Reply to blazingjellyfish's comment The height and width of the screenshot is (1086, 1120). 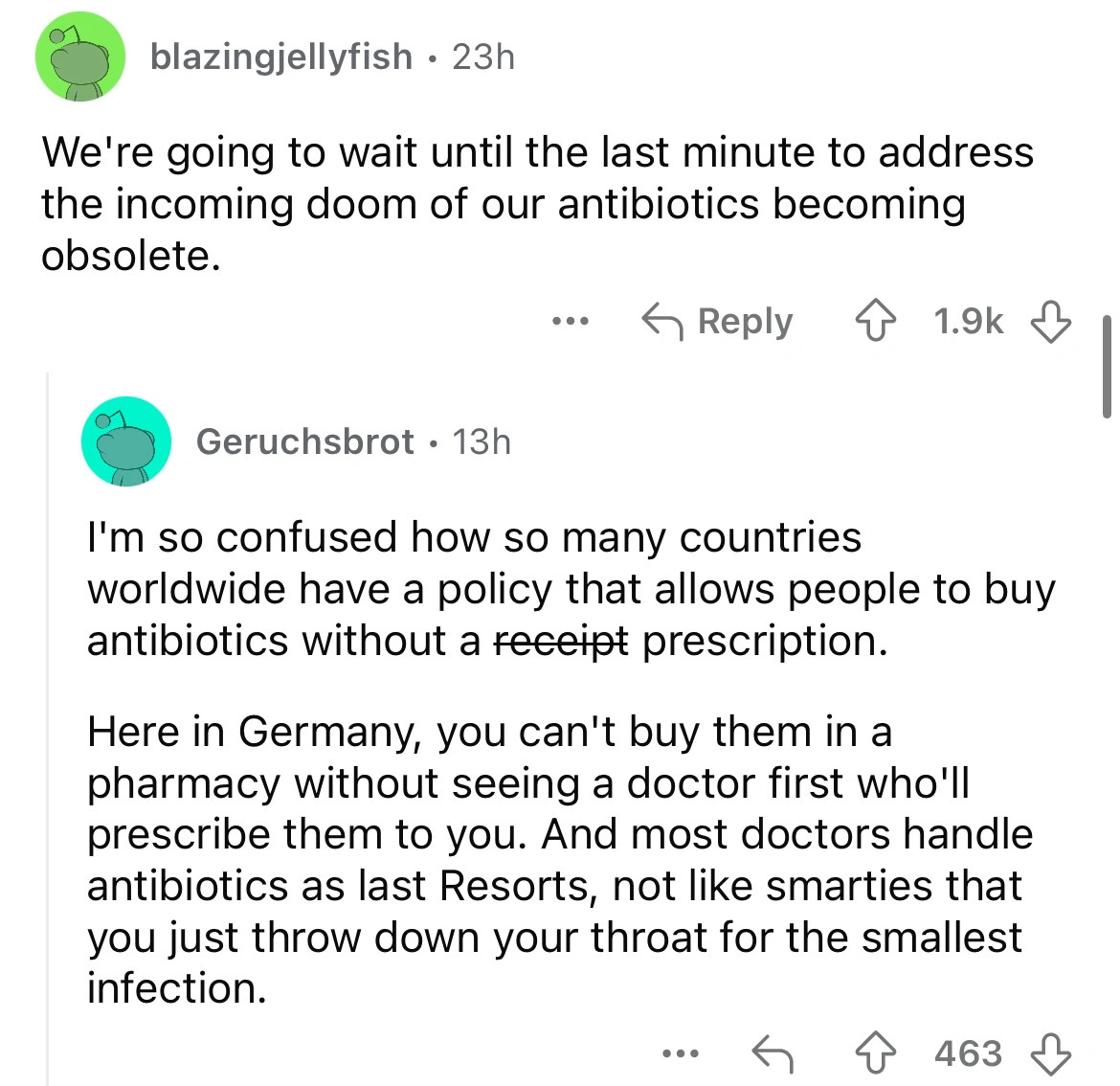pyautogui.click(x=718, y=322)
